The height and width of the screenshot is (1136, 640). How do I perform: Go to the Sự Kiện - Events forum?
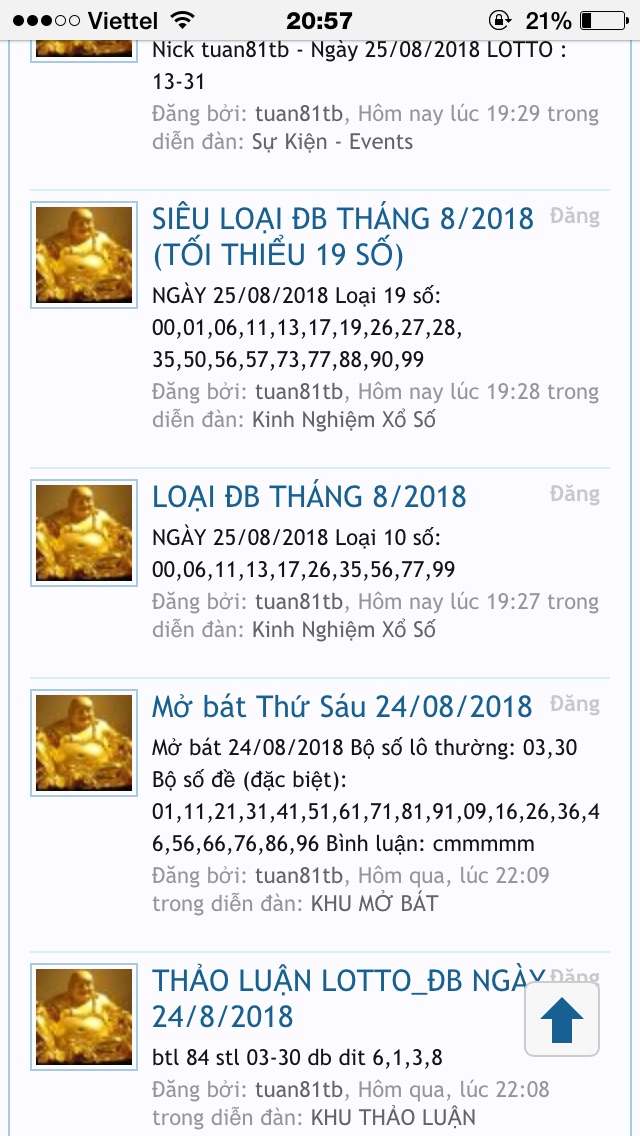coord(332,141)
